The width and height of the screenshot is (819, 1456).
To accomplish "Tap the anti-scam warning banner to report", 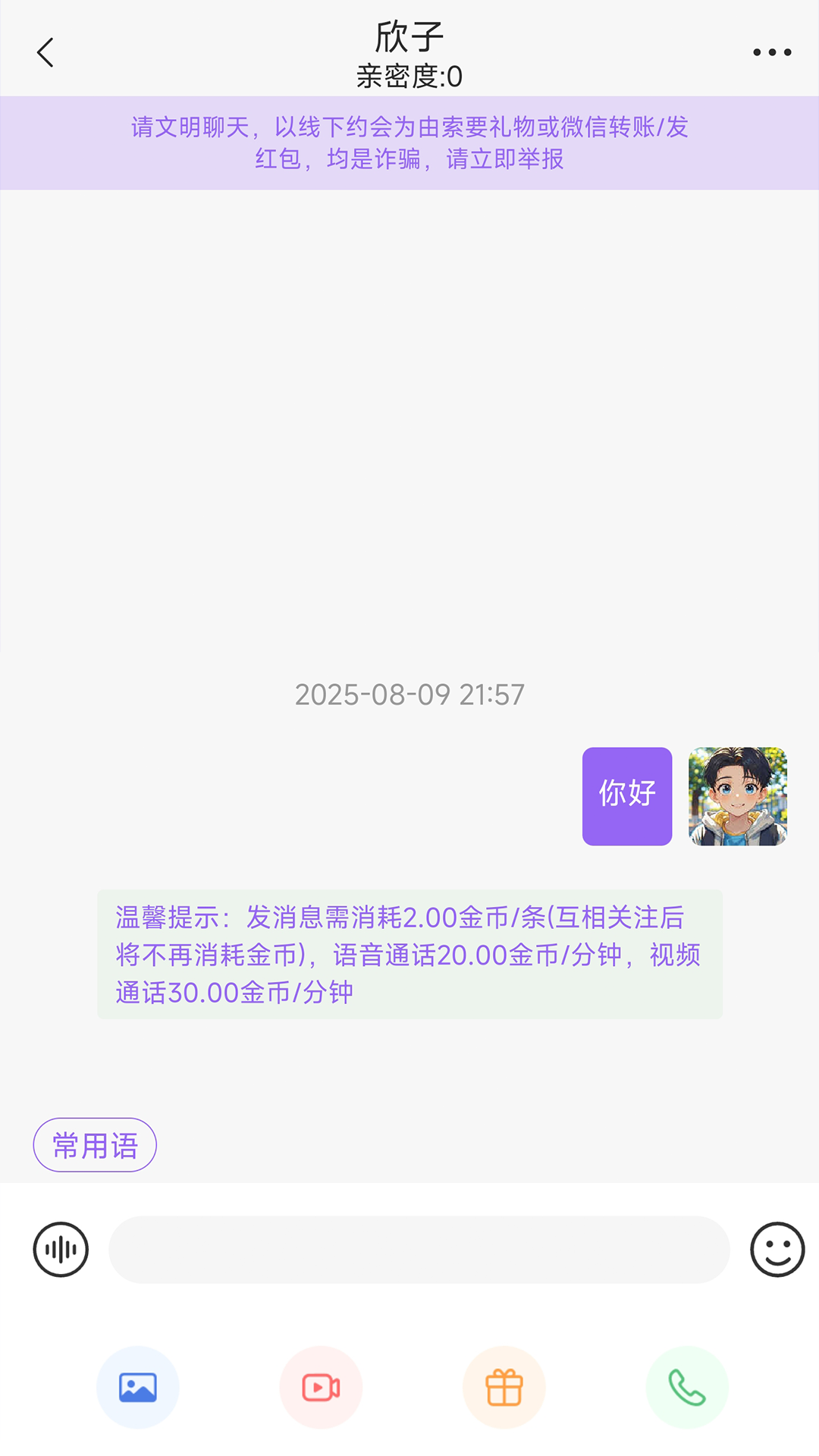I will point(409,143).
